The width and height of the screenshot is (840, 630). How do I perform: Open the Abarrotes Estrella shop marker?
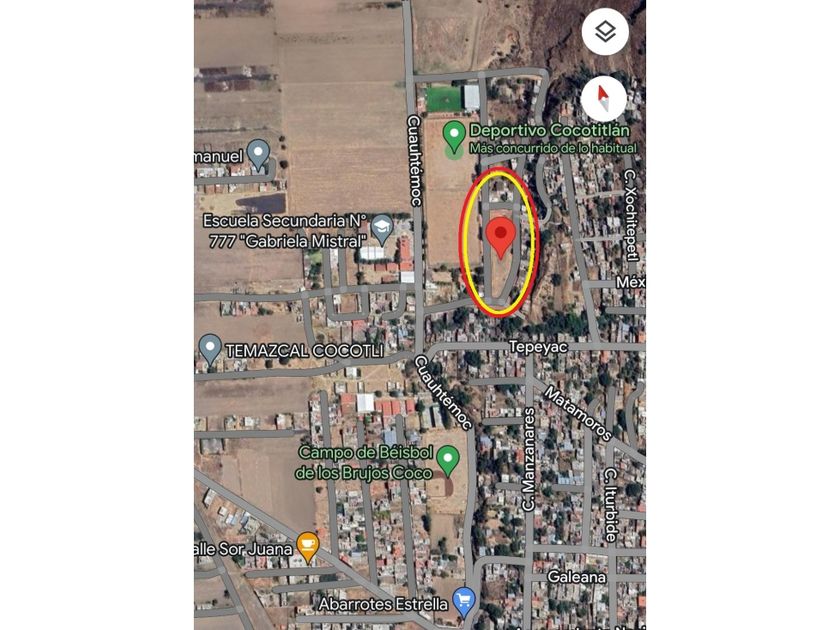tap(464, 602)
